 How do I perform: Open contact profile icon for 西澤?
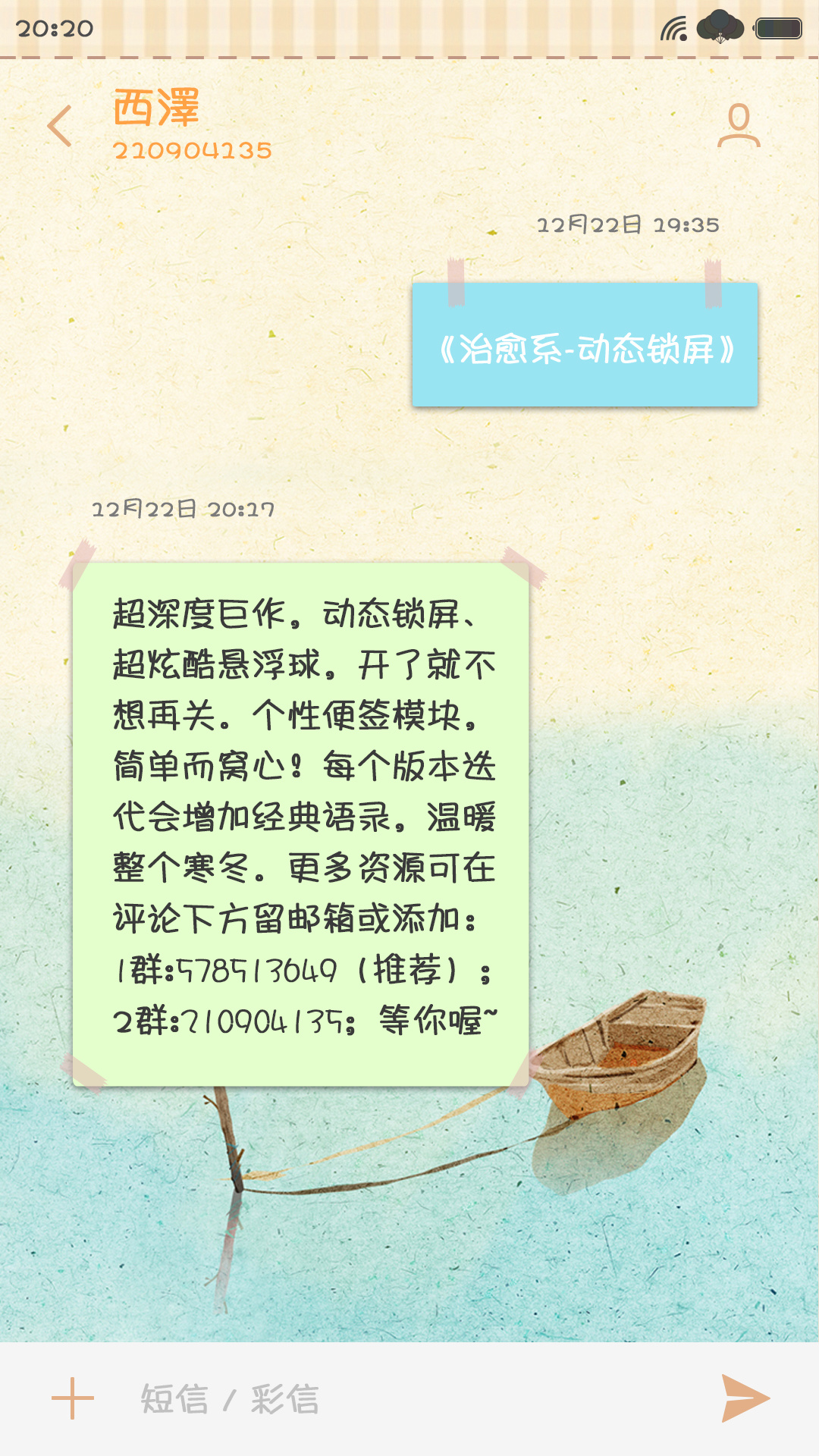click(739, 125)
